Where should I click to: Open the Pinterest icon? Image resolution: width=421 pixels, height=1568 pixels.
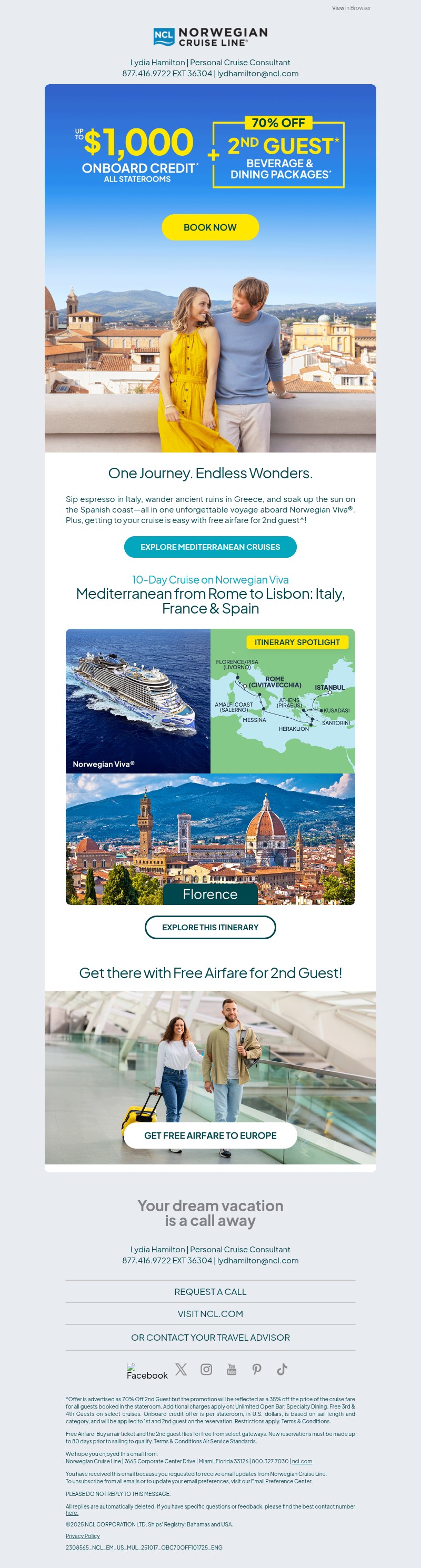257,1369
